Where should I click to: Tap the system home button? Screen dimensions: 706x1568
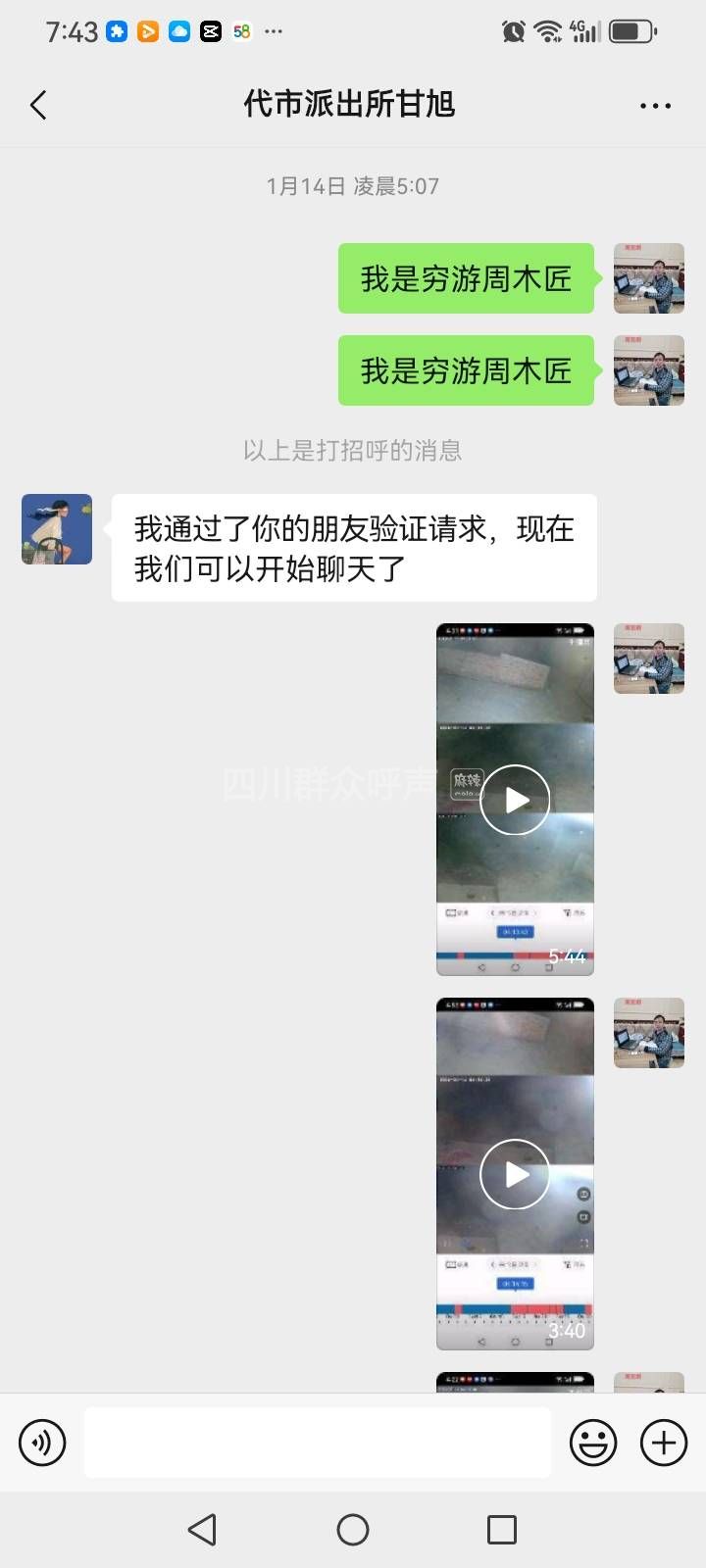353,1529
